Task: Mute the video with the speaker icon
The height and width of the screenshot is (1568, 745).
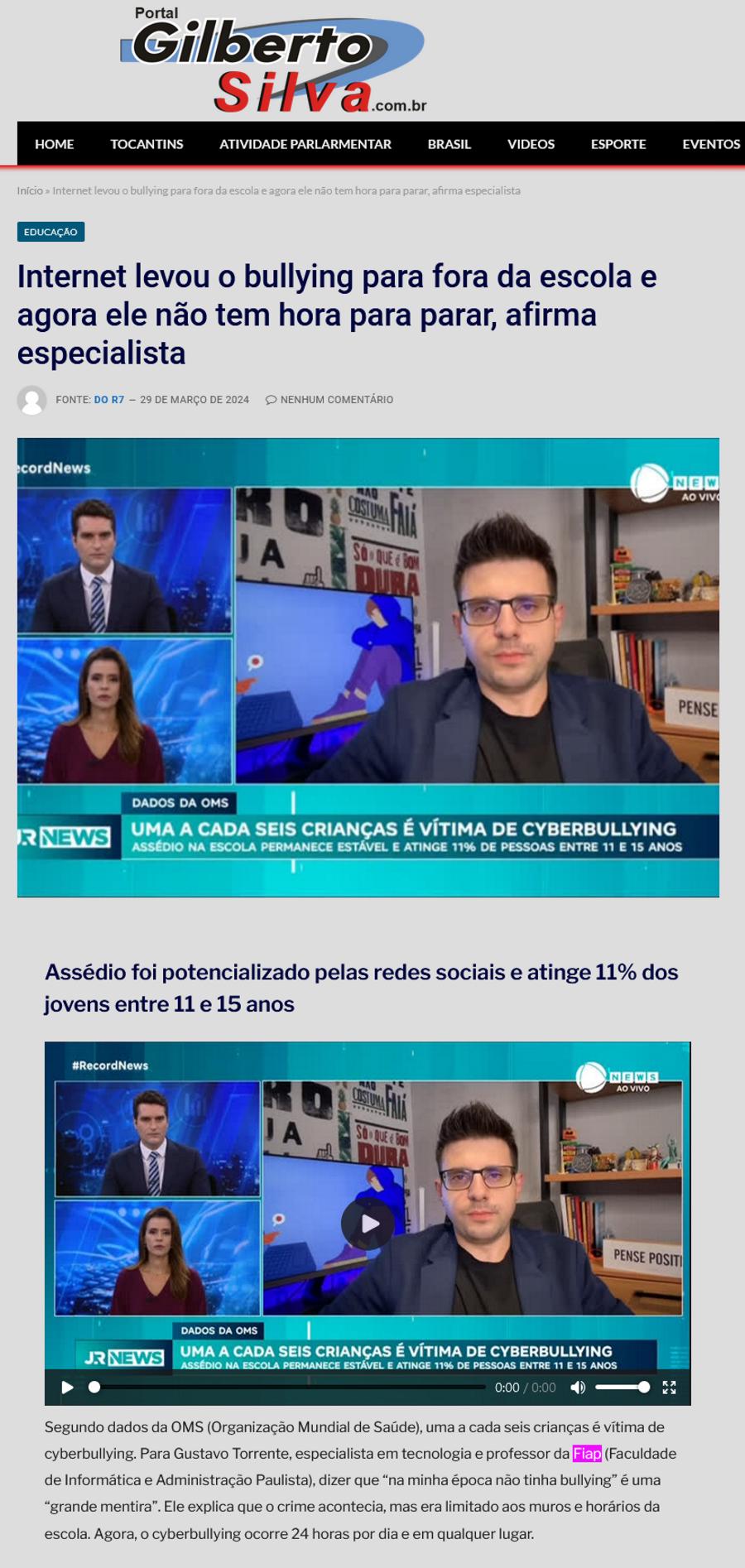Action: pyautogui.click(x=578, y=1388)
